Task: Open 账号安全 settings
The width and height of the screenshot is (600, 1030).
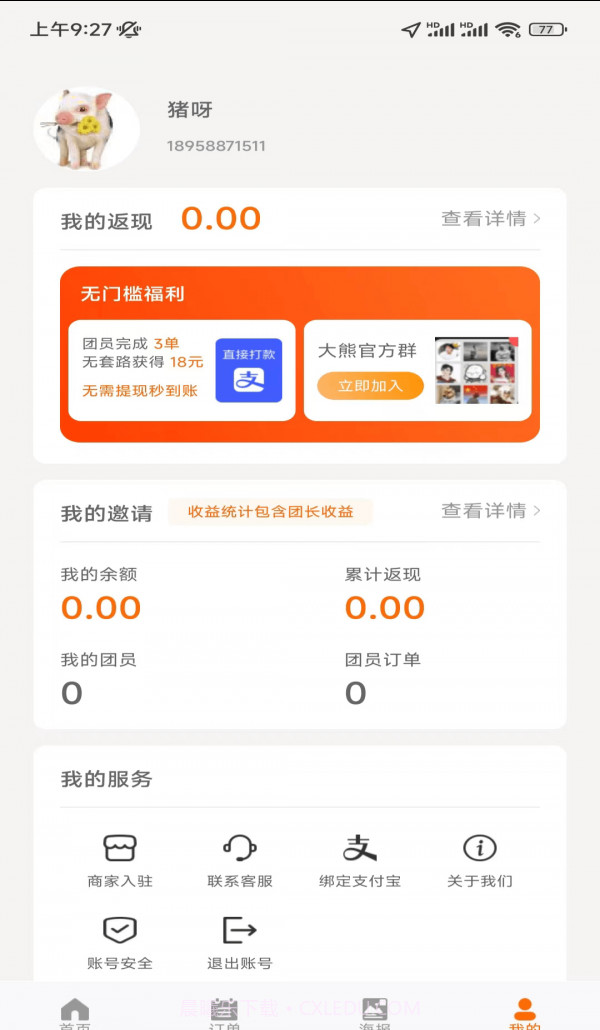Action: pos(120,942)
